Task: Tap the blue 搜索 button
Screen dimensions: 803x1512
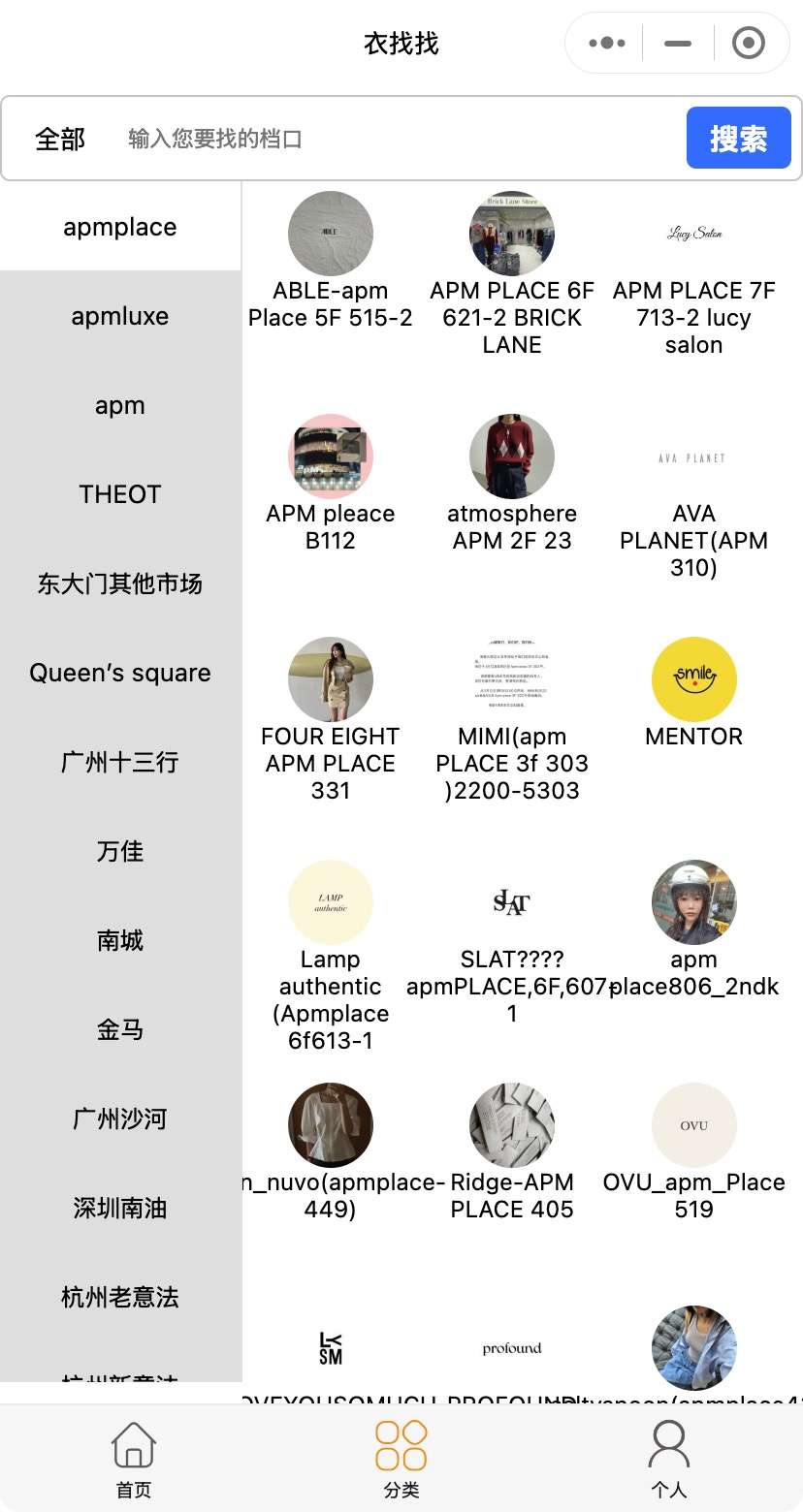Action: point(738,139)
